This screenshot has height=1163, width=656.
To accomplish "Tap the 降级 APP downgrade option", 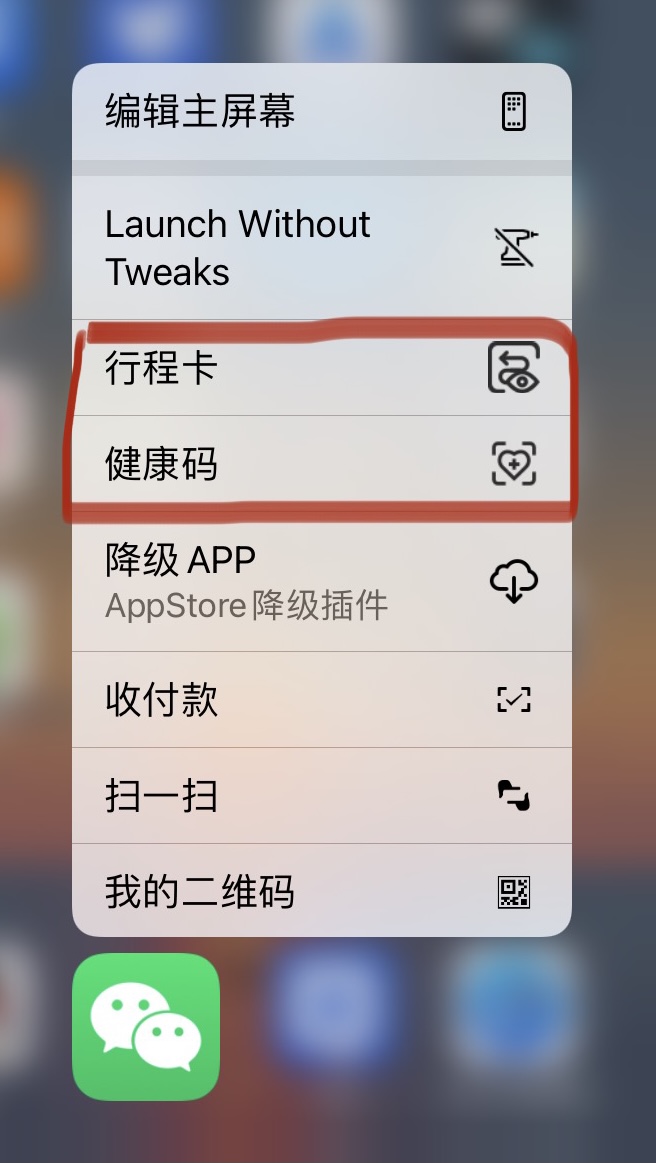I will point(321,582).
